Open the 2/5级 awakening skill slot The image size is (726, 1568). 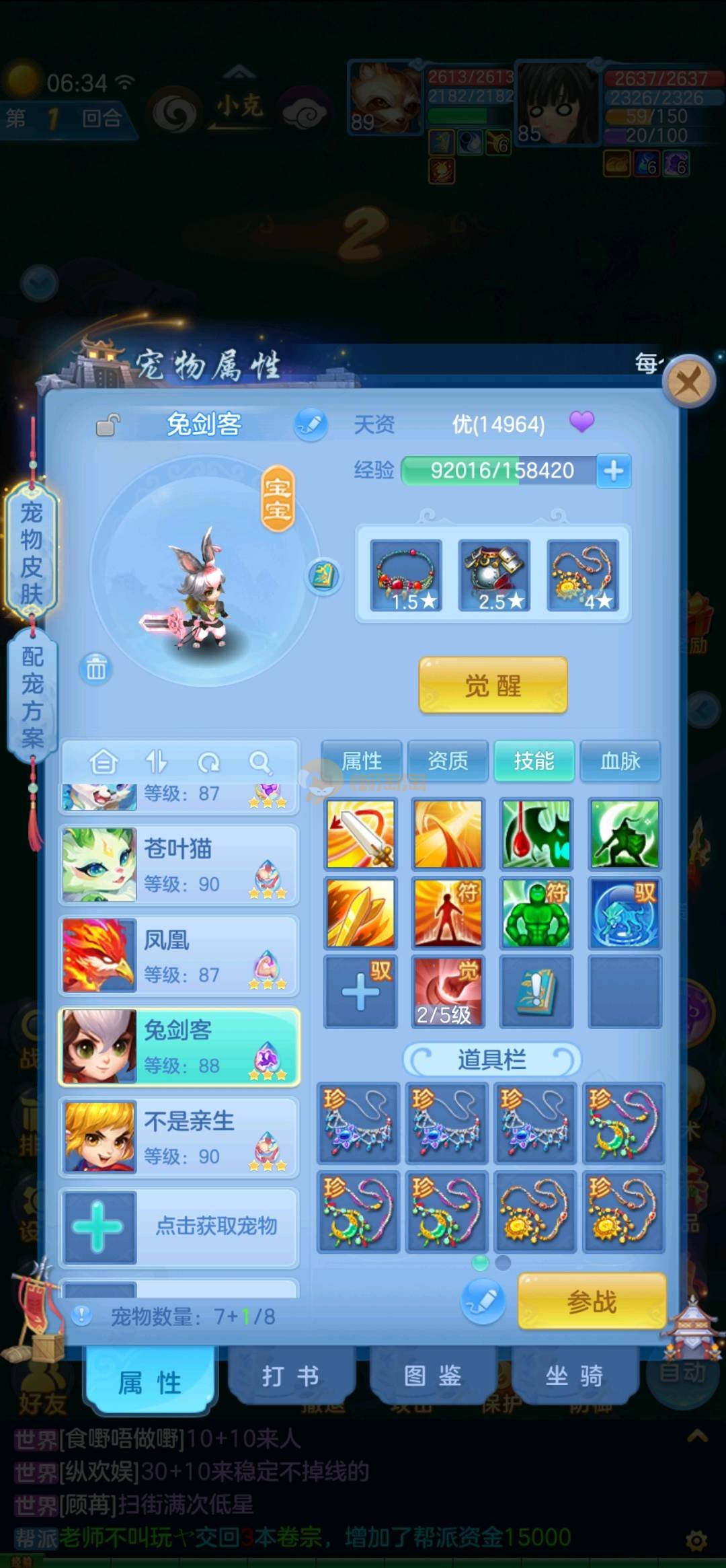[448, 992]
